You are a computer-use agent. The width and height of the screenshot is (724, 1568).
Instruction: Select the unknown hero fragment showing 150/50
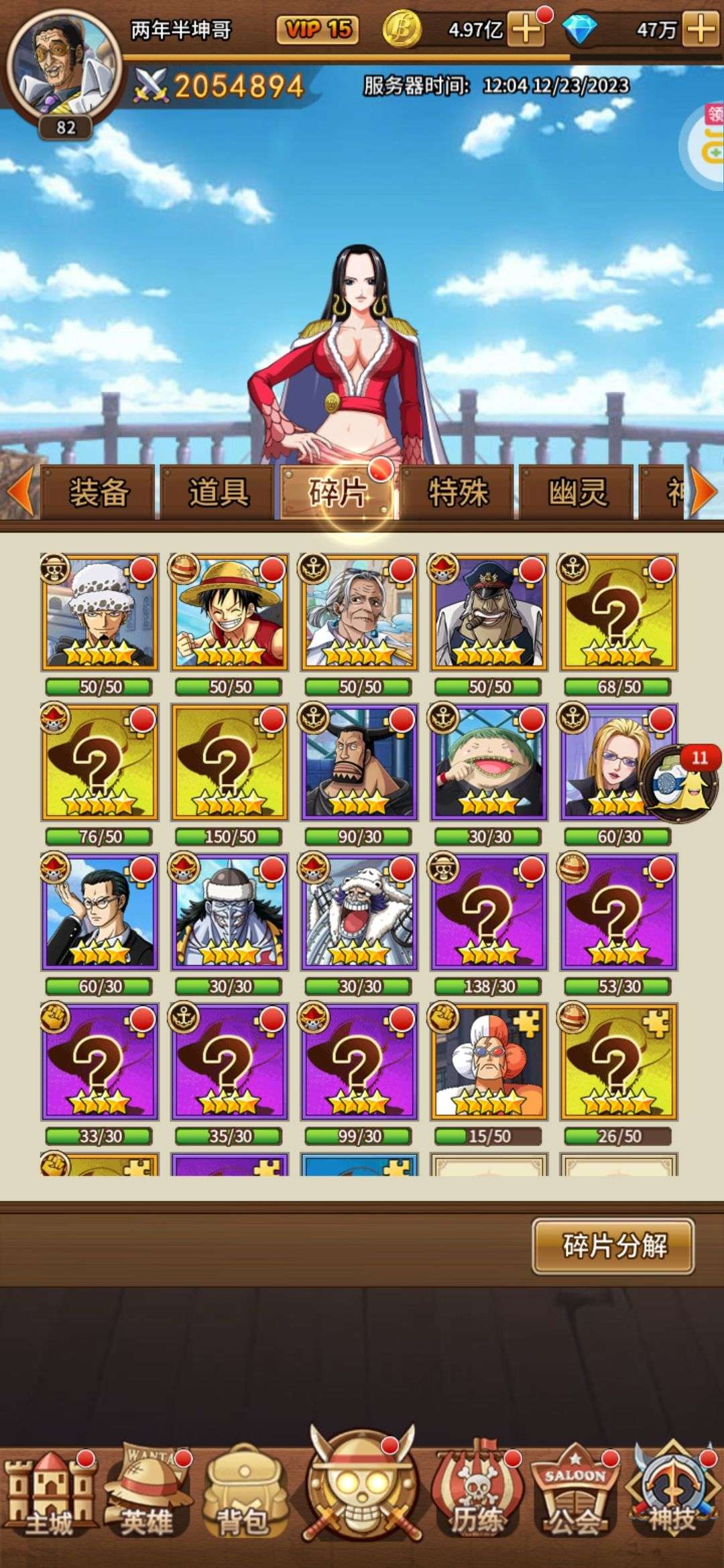pyautogui.click(x=229, y=763)
